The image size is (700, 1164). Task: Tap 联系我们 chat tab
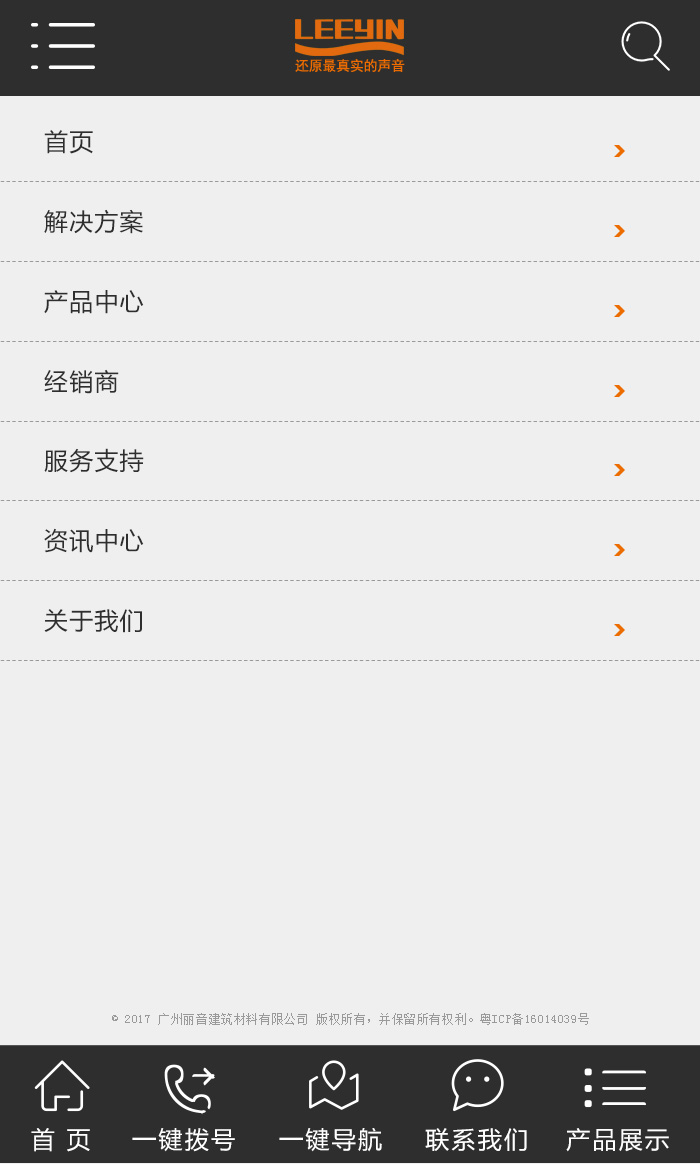[477, 1105]
